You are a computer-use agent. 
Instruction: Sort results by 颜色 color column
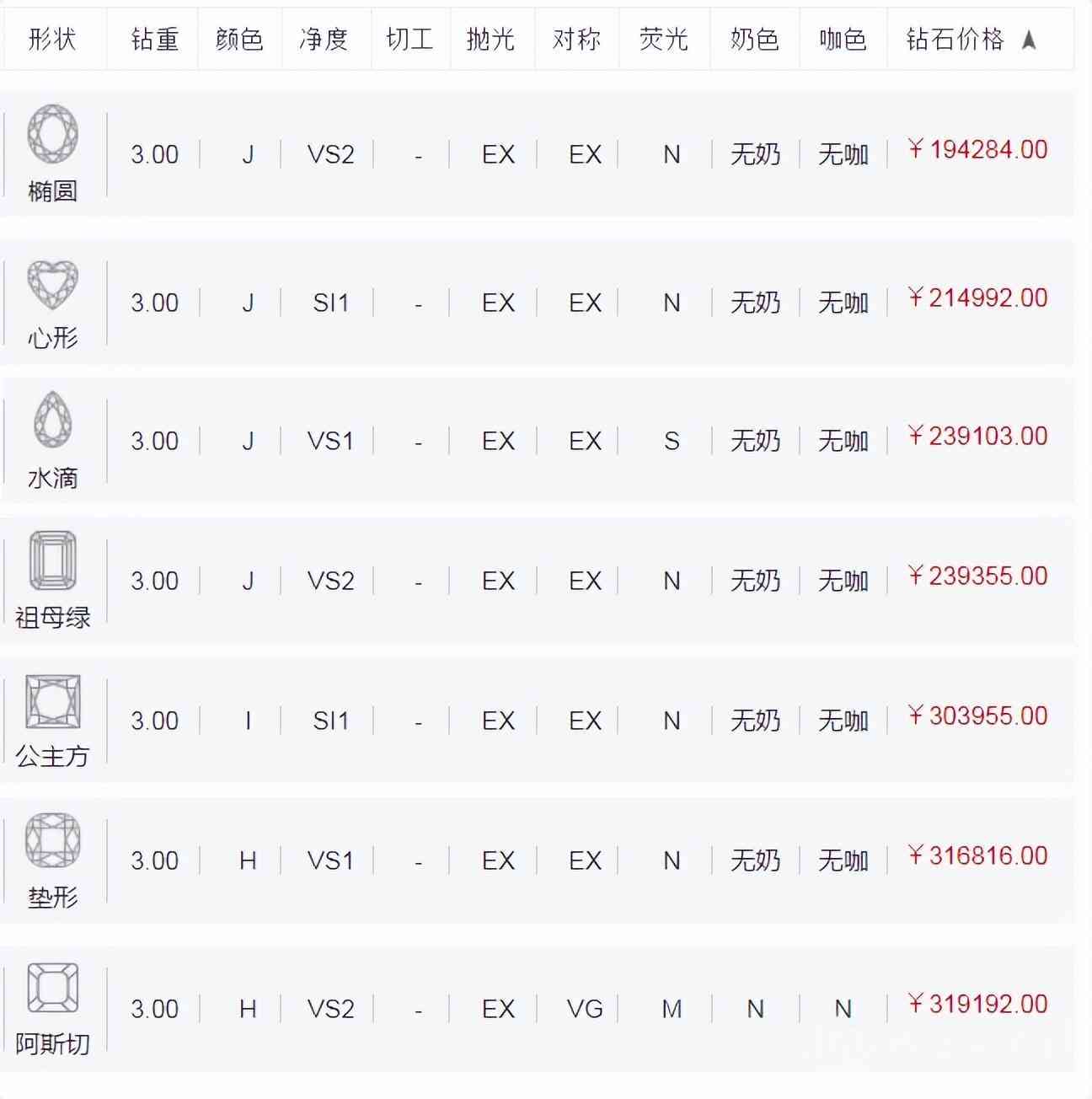tap(240, 39)
